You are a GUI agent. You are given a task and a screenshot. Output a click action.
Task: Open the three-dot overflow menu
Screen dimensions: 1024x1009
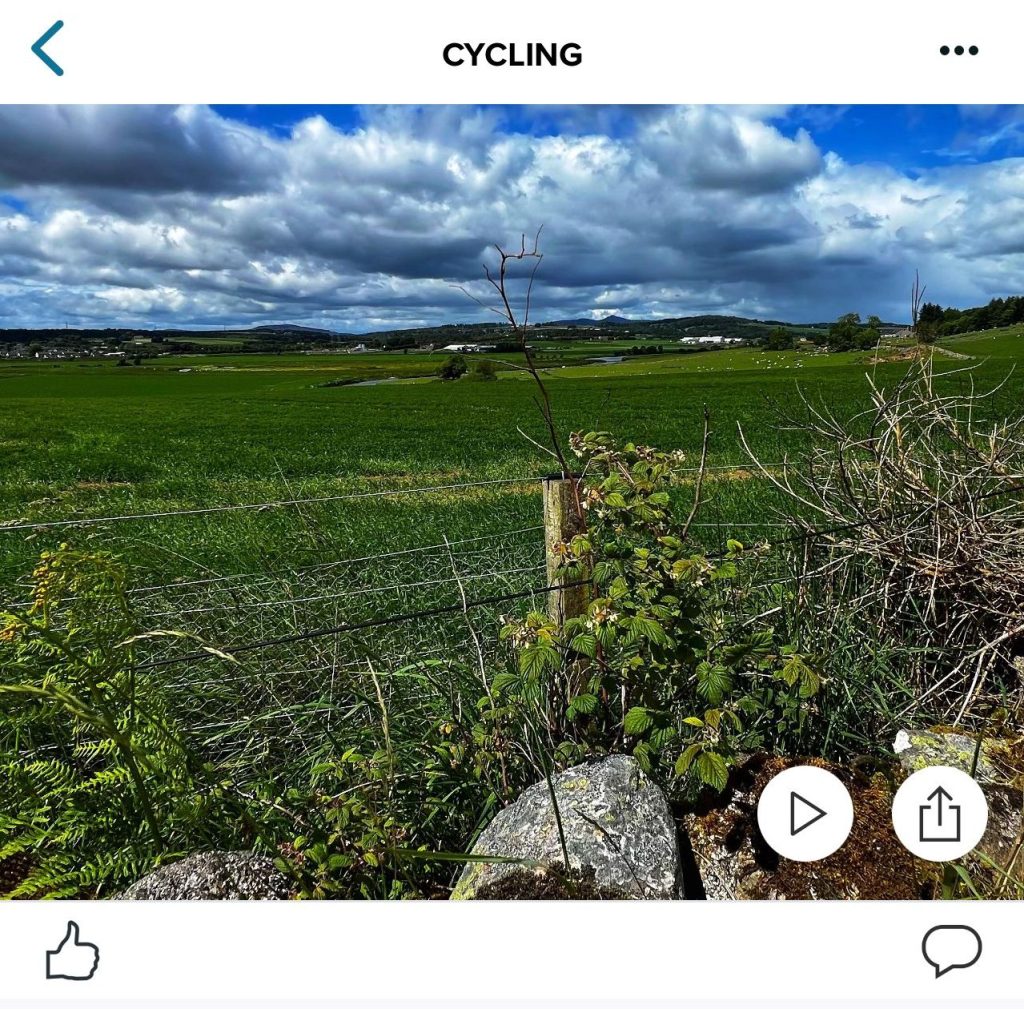click(x=958, y=51)
